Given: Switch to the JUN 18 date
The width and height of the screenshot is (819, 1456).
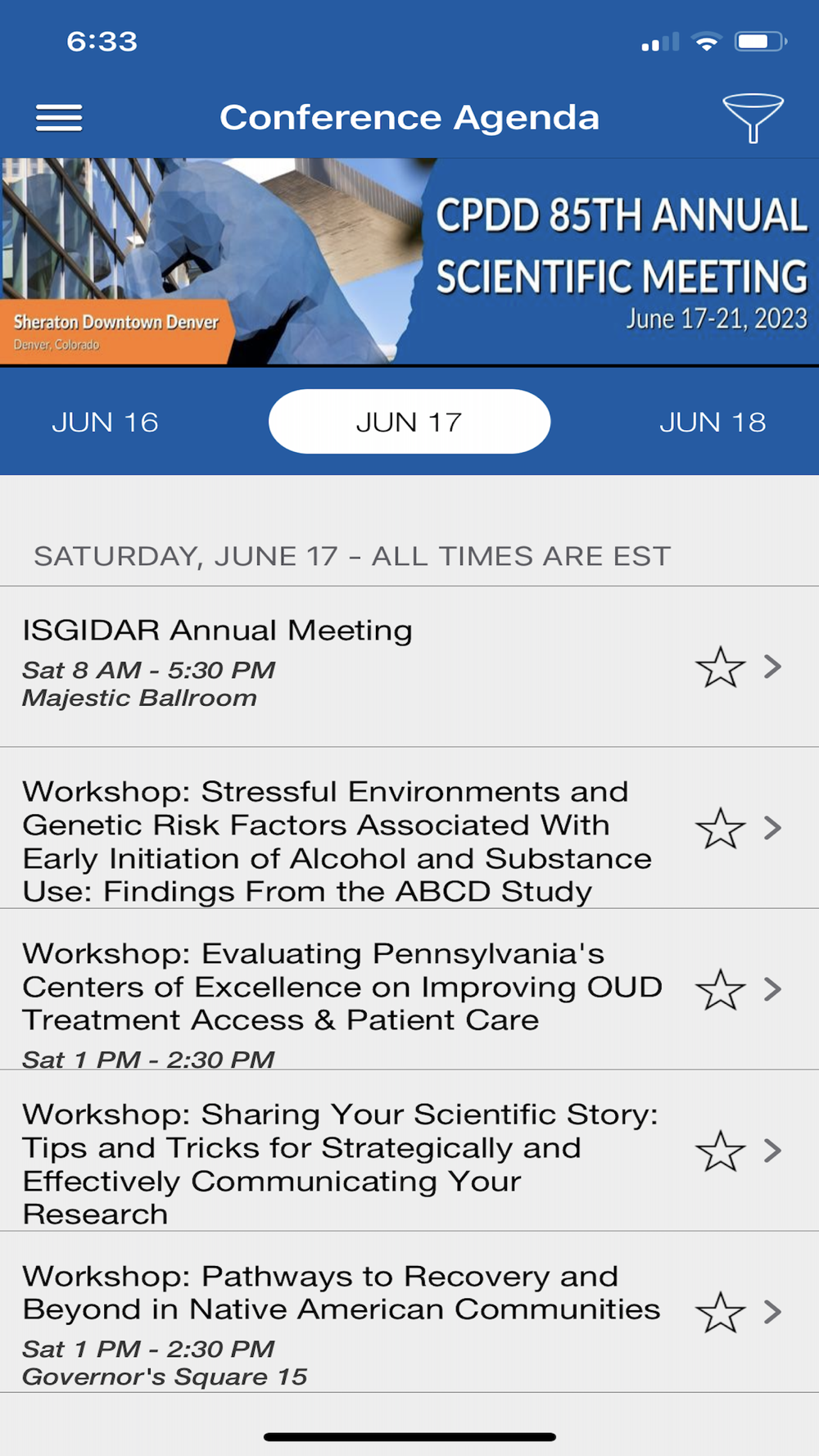Looking at the screenshot, I should pyautogui.click(x=713, y=422).
